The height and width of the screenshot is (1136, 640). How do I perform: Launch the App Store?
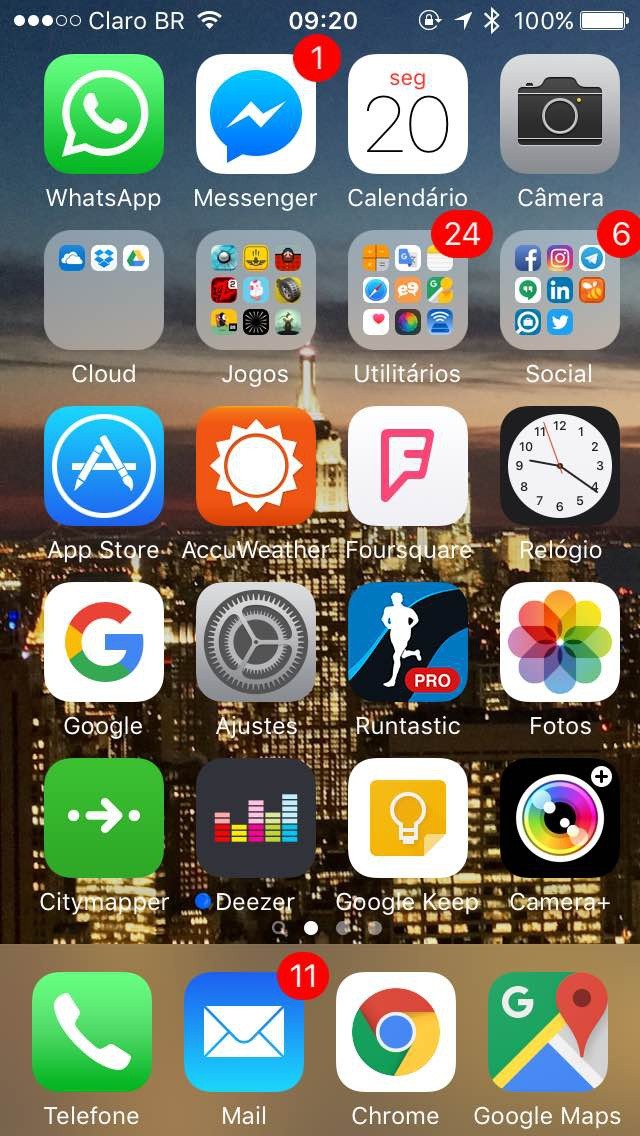point(104,466)
